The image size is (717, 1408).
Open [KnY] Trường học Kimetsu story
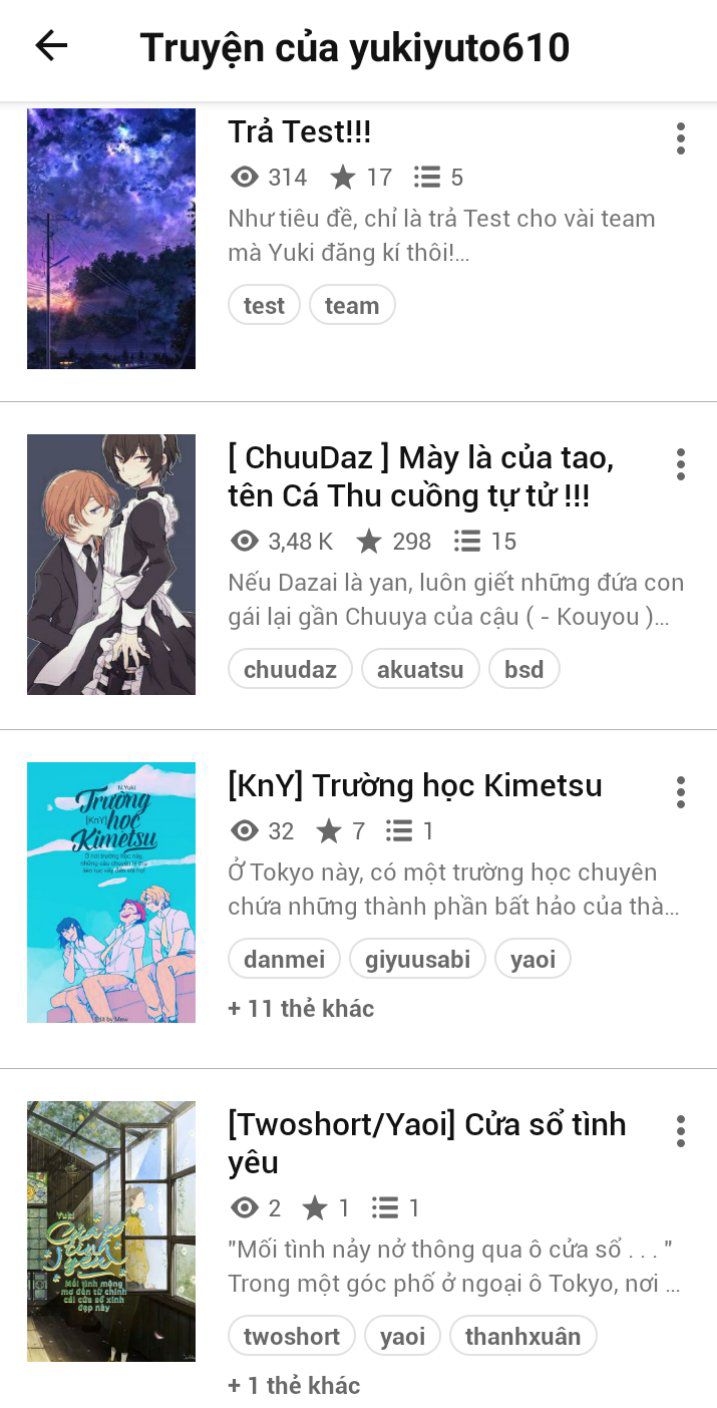click(414, 786)
